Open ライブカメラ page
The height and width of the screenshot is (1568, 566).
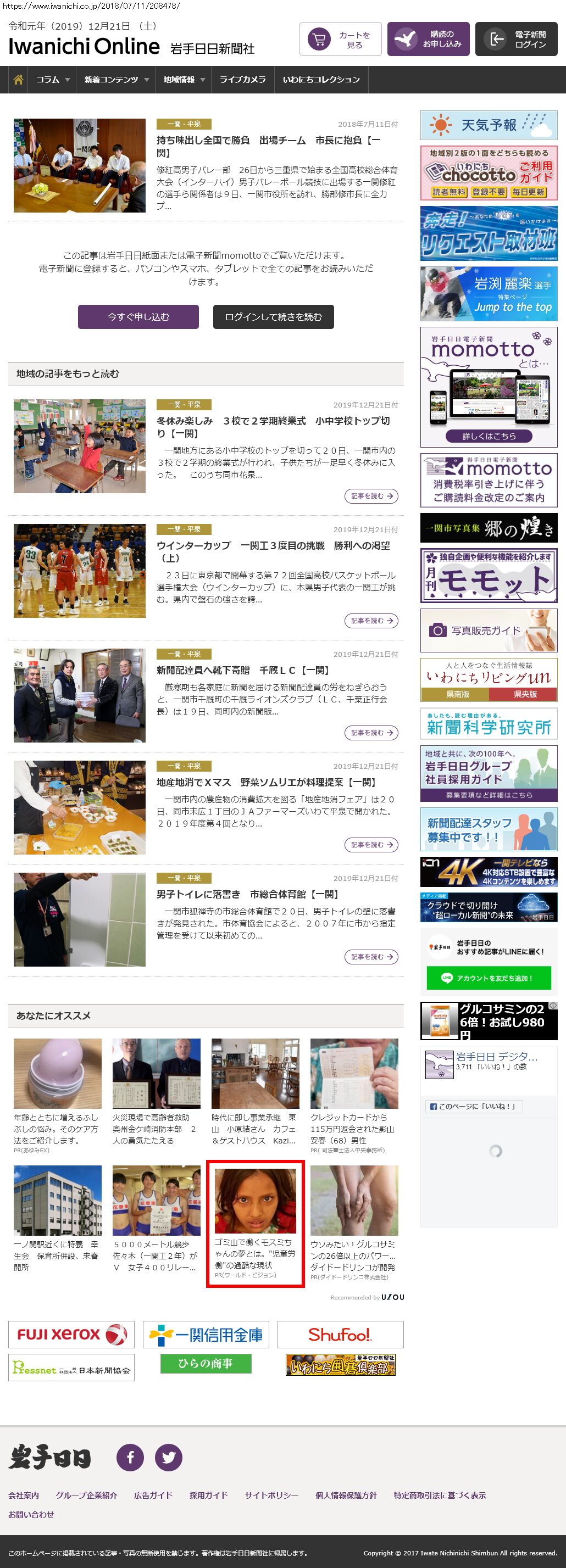(242, 80)
